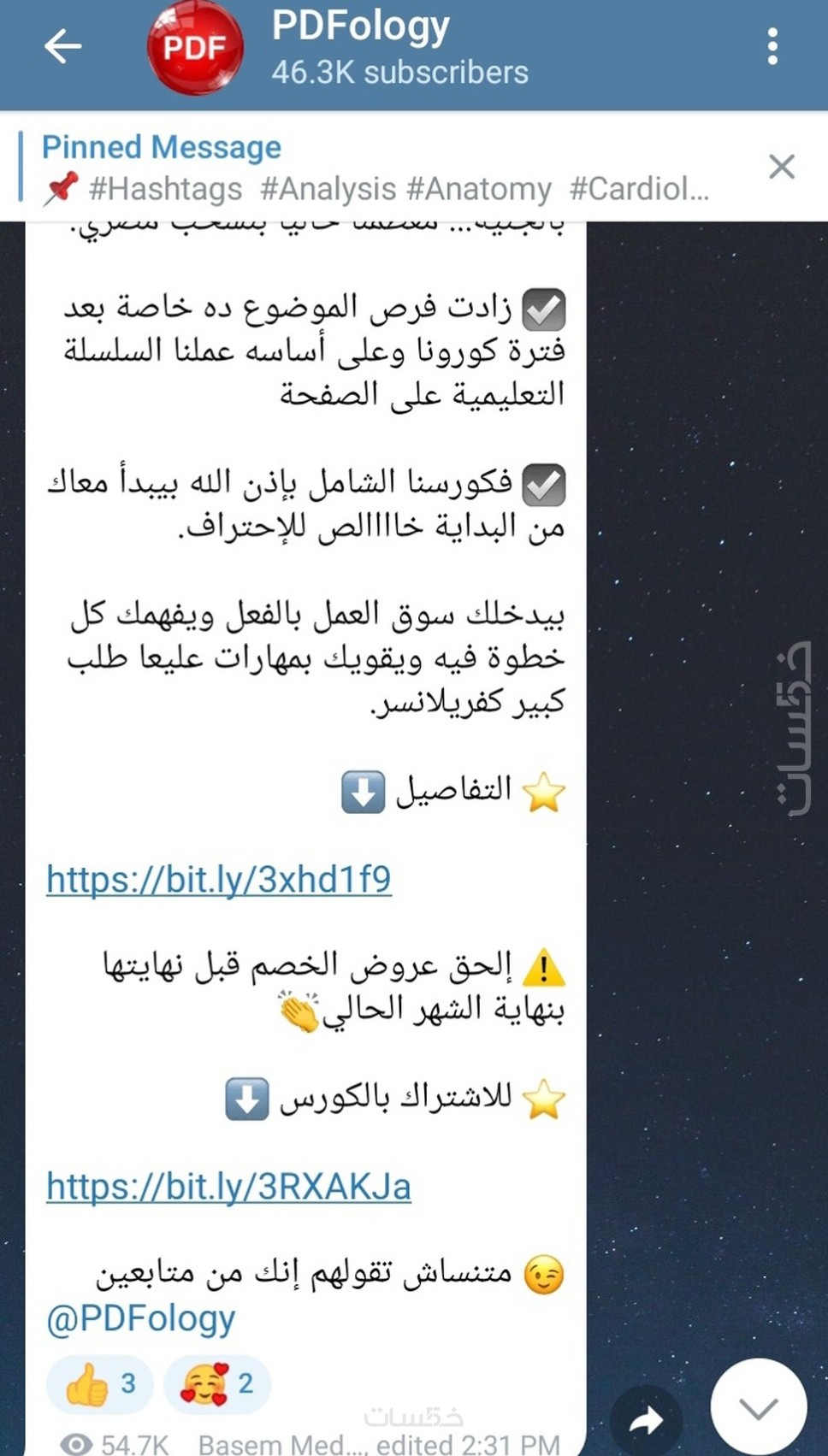Viewport: 828px width, 1456px height.
Task: Forward this message with the share arrow
Action: point(646,1420)
